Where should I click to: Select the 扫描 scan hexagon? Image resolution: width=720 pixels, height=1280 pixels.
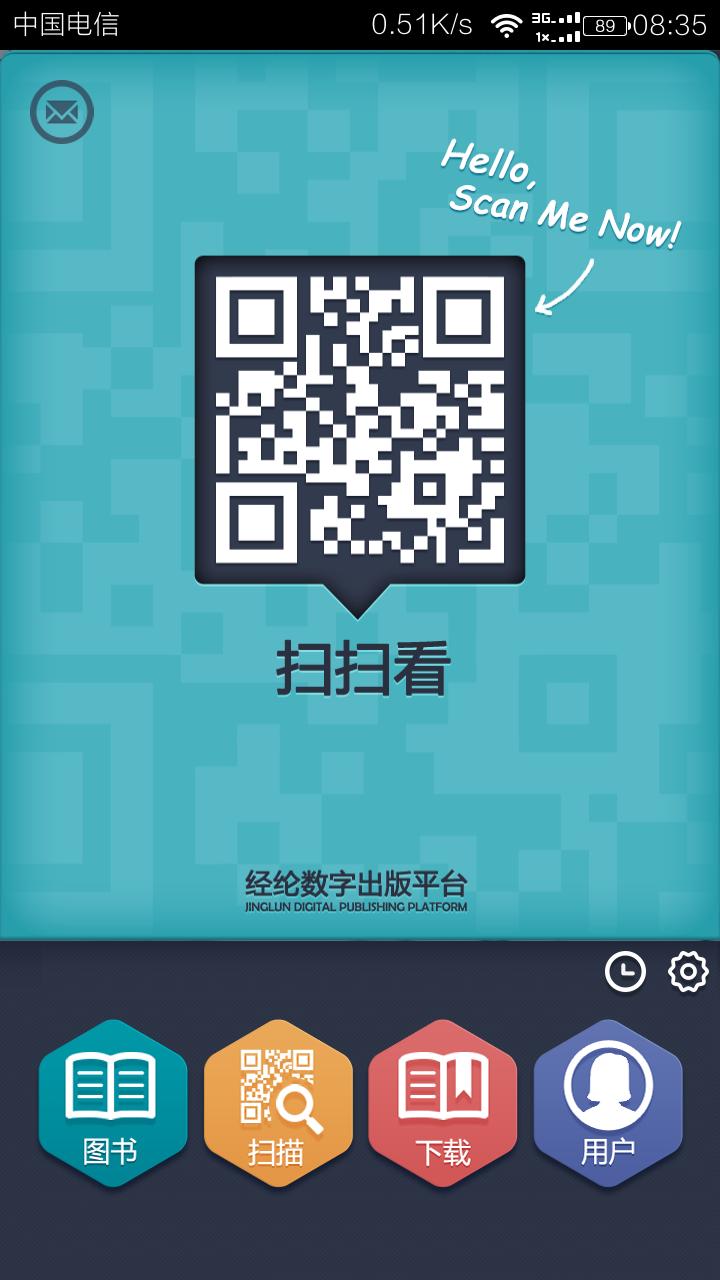[278, 1103]
